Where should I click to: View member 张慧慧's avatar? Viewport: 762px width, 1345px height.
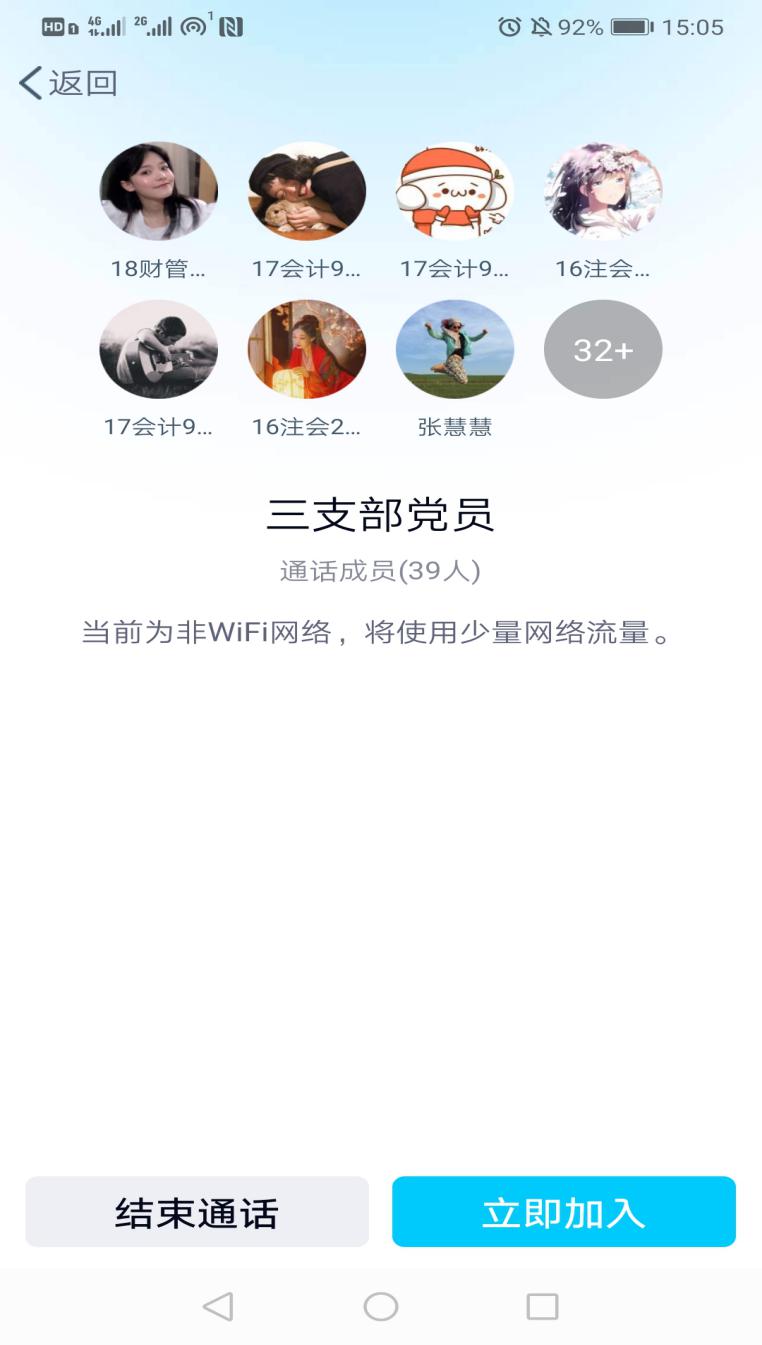(x=455, y=350)
